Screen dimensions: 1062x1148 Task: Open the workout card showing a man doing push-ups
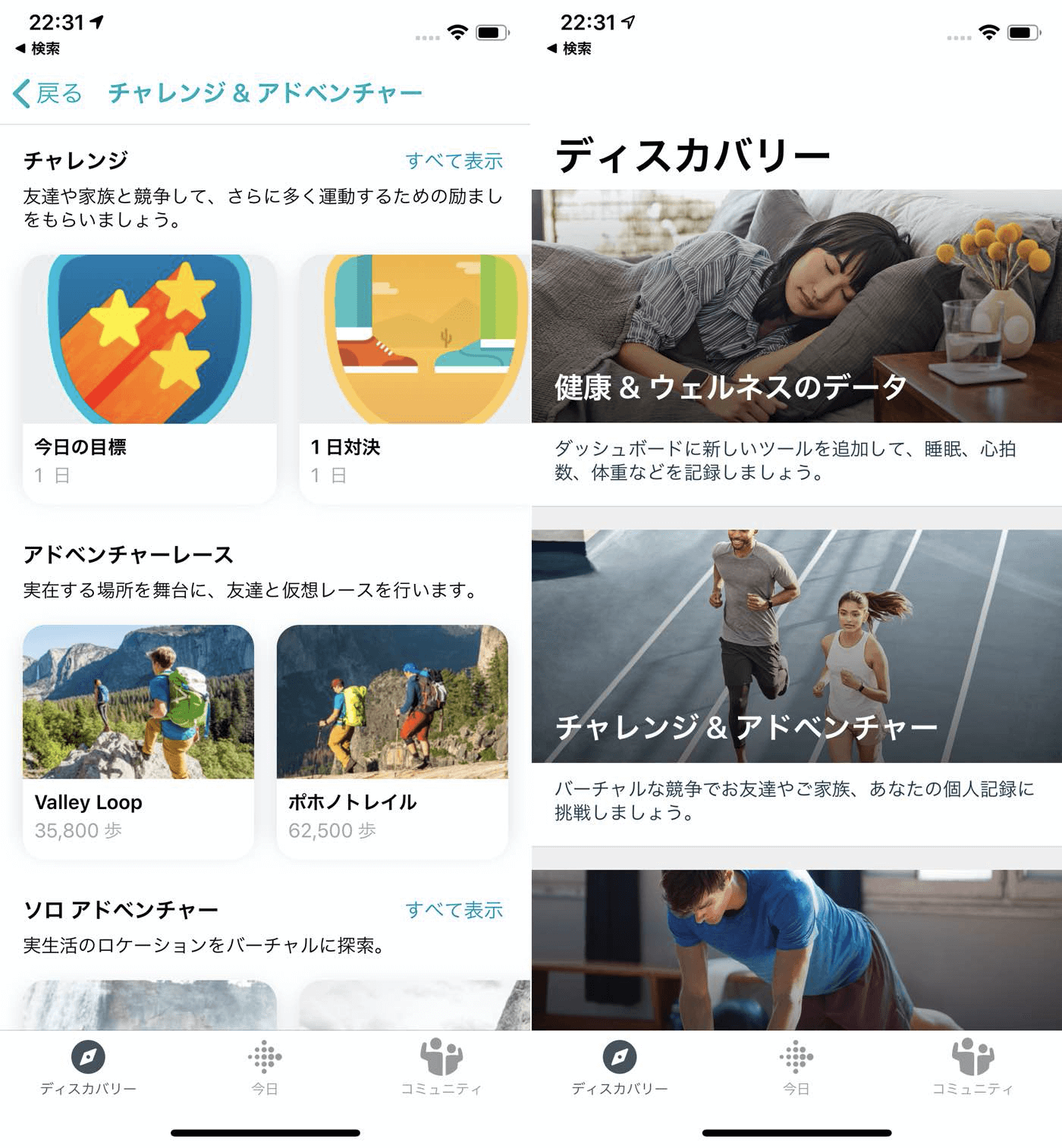796,949
